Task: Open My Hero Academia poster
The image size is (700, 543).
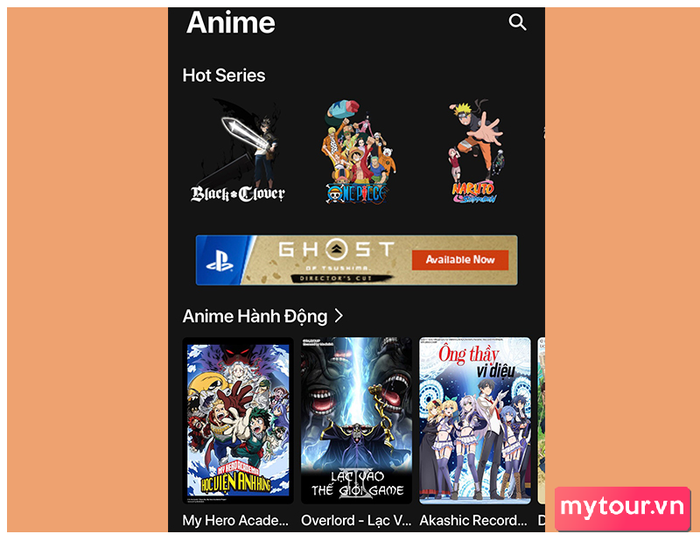Action: click(x=237, y=420)
